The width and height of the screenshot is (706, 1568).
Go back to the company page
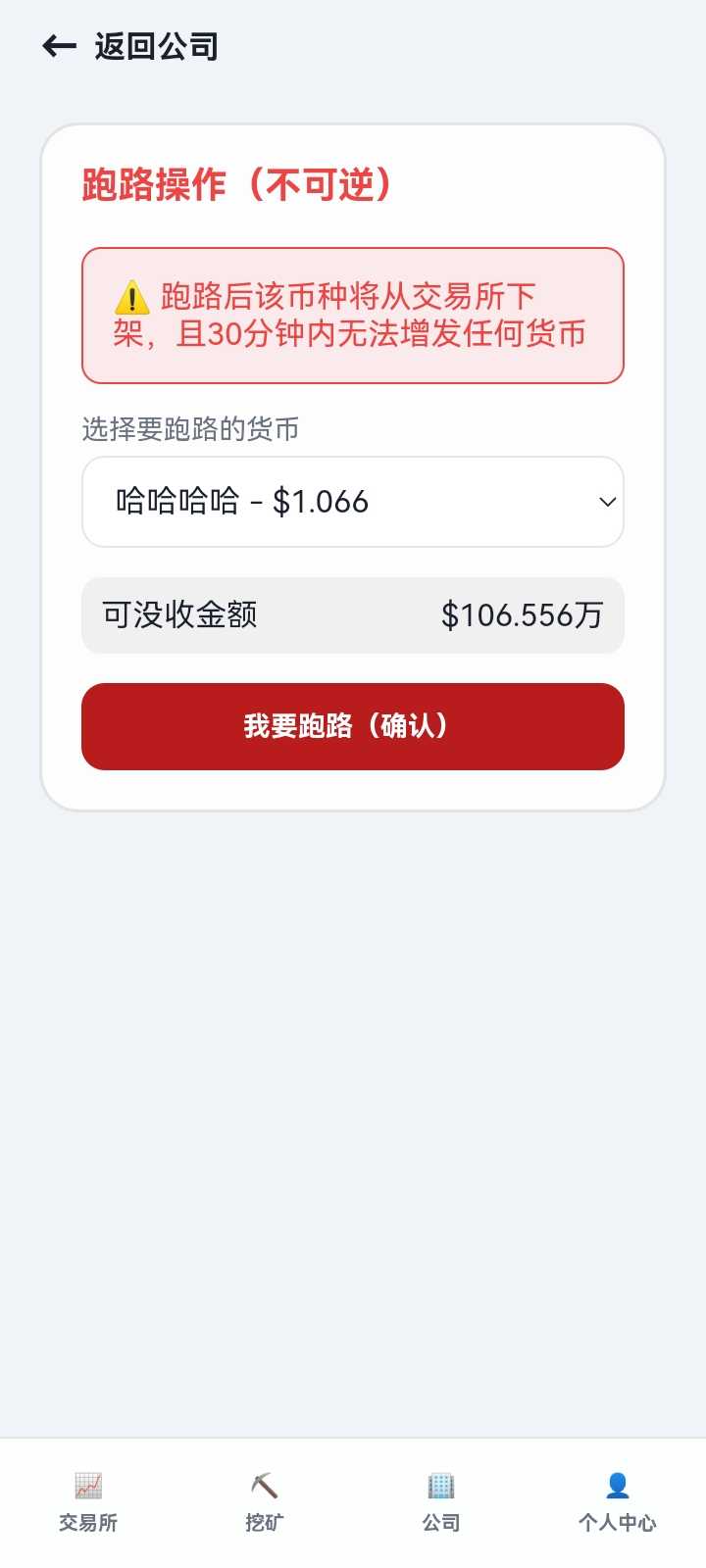tap(129, 46)
